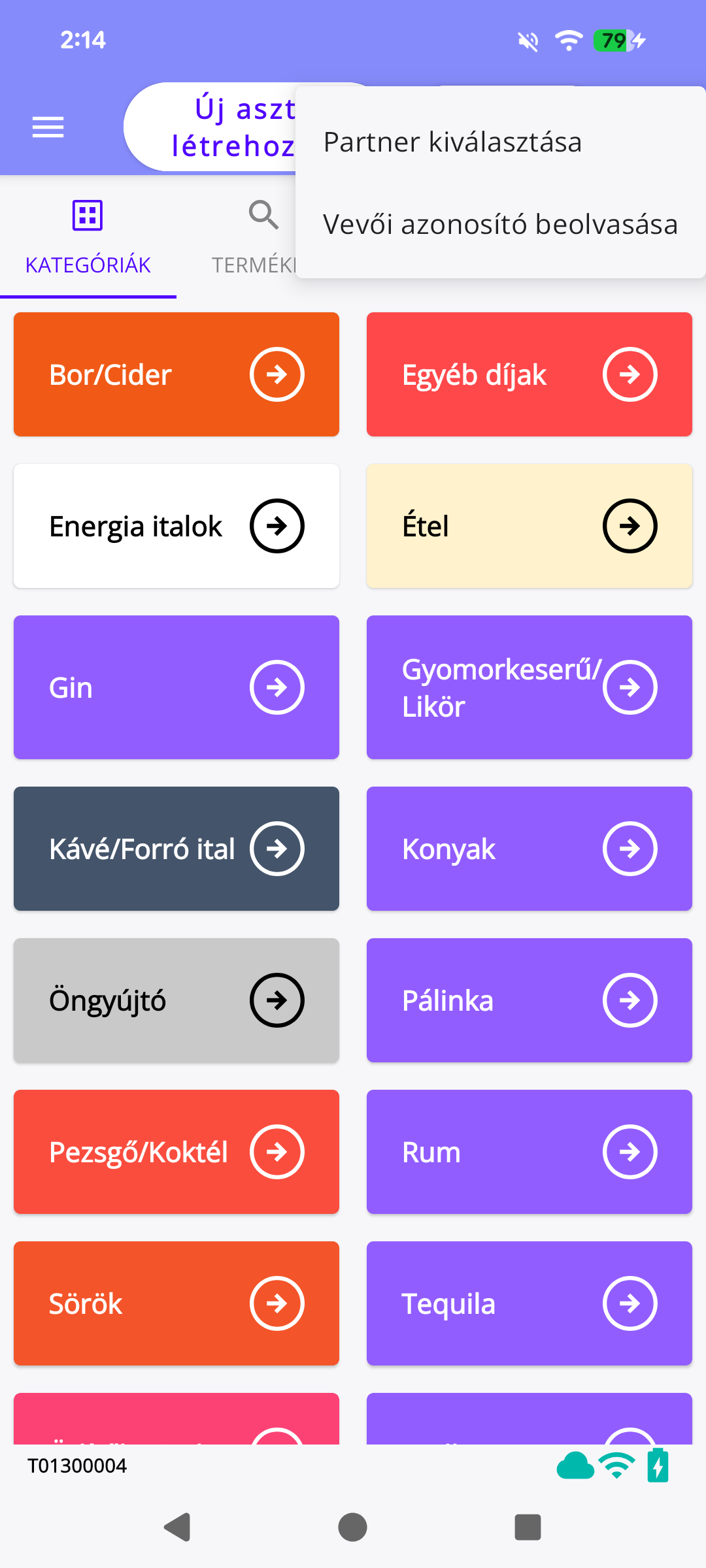706x1568 pixels.
Task: Open the Energia italok category
Action: click(x=176, y=526)
